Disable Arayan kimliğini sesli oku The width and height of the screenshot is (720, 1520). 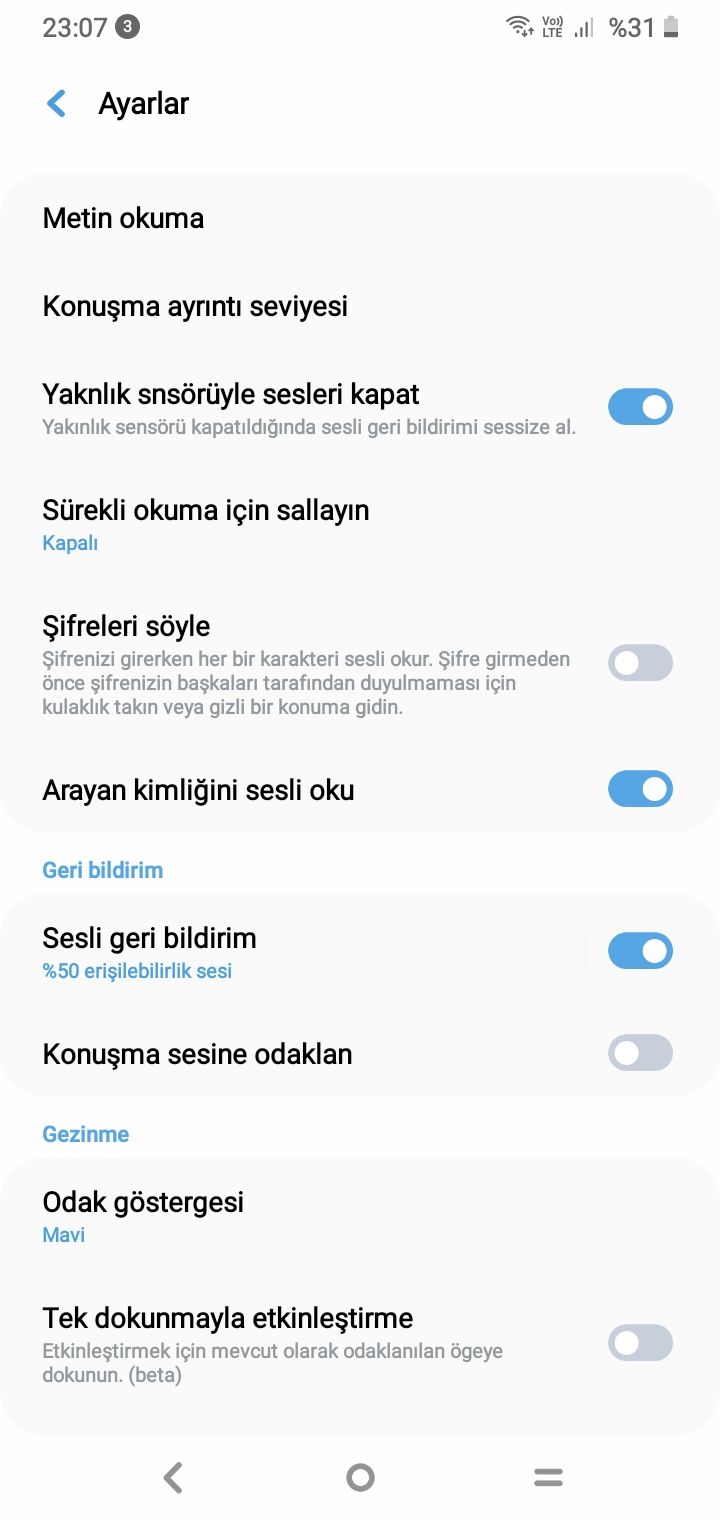coord(640,789)
